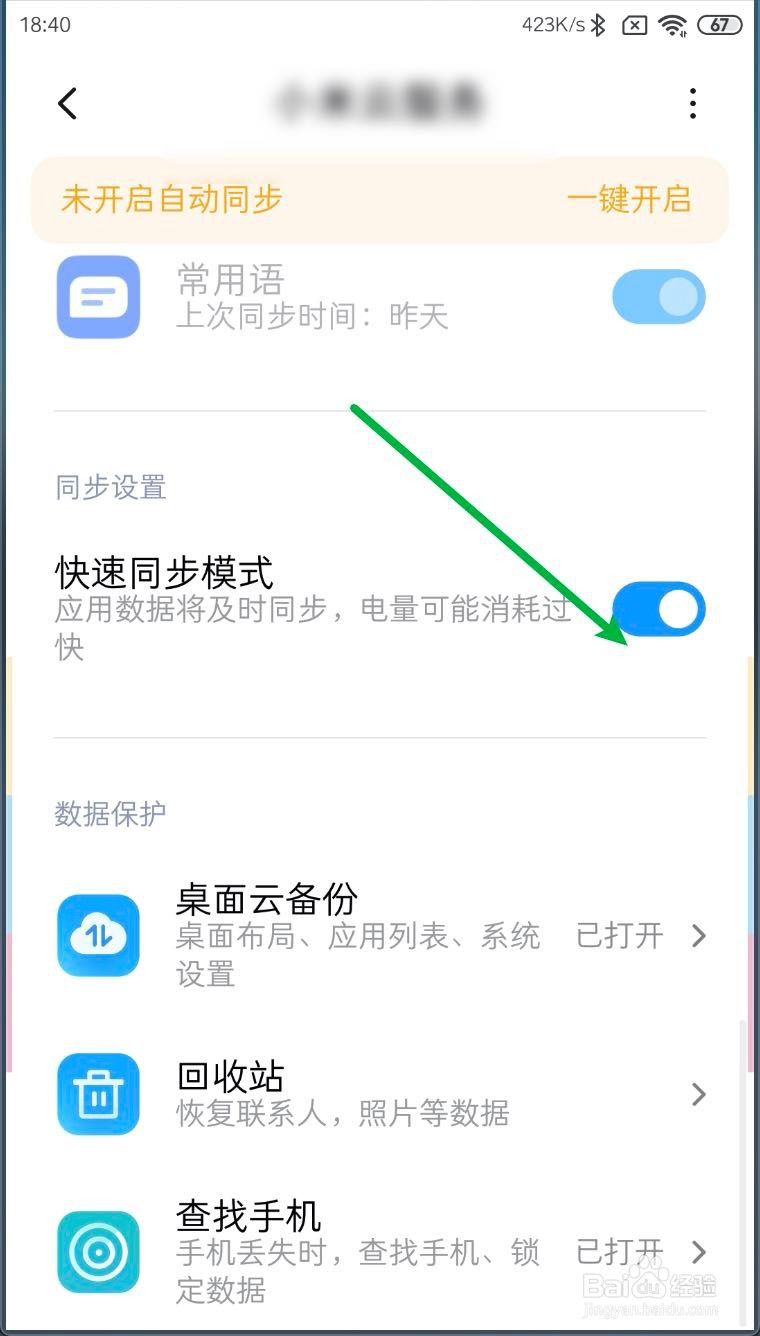Expand 查找手机 with its chevron arrow
Viewport: 760px width, 1336px height.
[698, 1252]
